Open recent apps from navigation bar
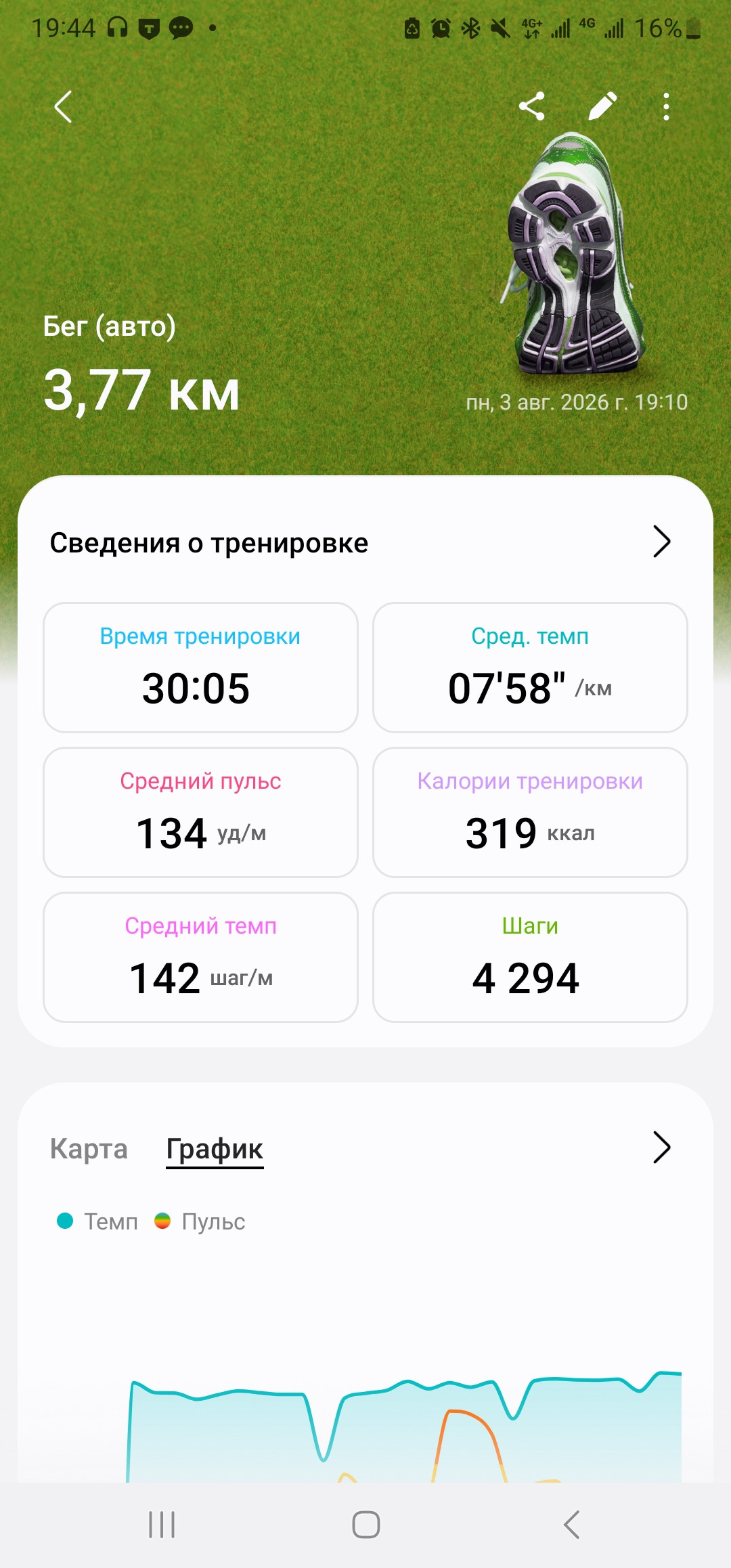The width and height of the screenshot is (731, 1568). tap(162, 1525)
